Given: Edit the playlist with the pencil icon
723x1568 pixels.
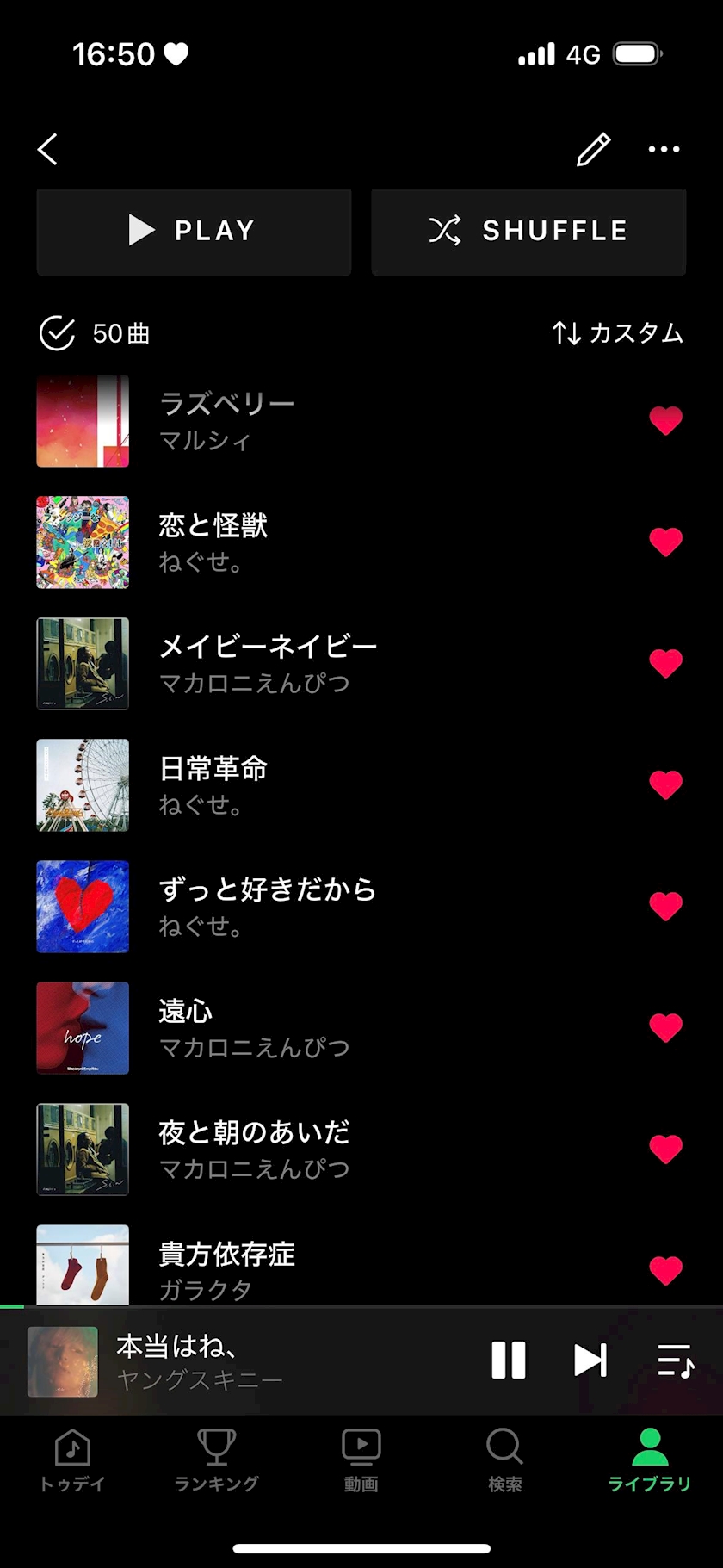Looking at the screenshot, I should click(x=593, y=149).
